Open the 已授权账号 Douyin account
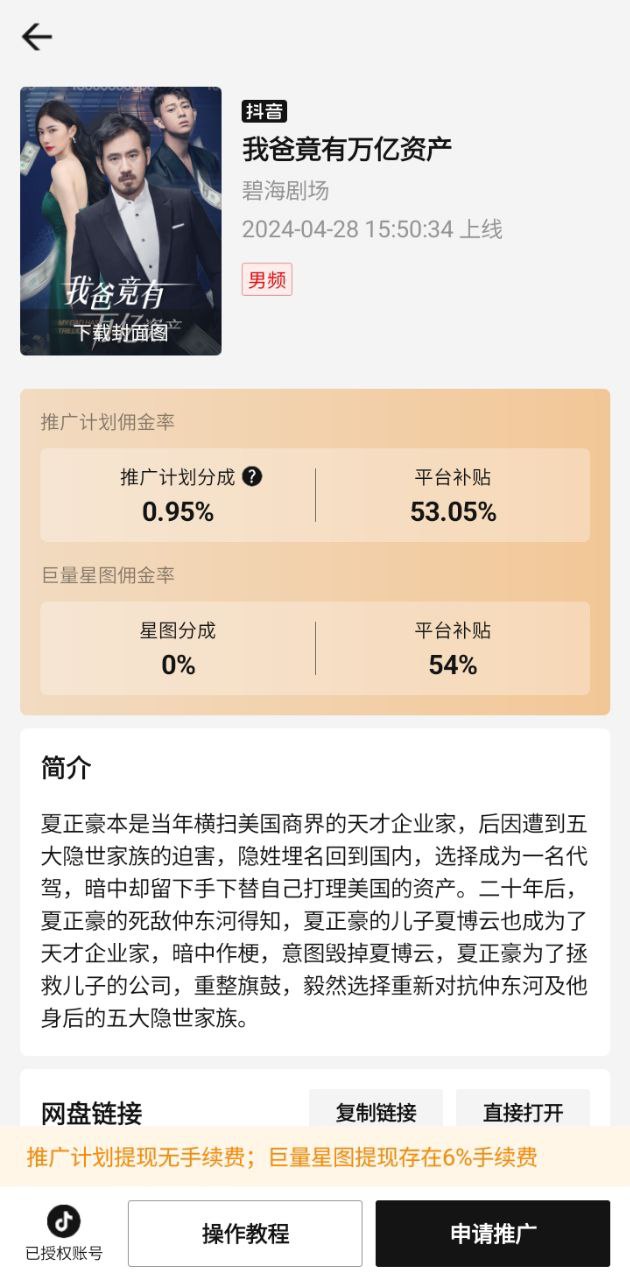Viewport: 630px width, 1280px height. [64, 1232]
